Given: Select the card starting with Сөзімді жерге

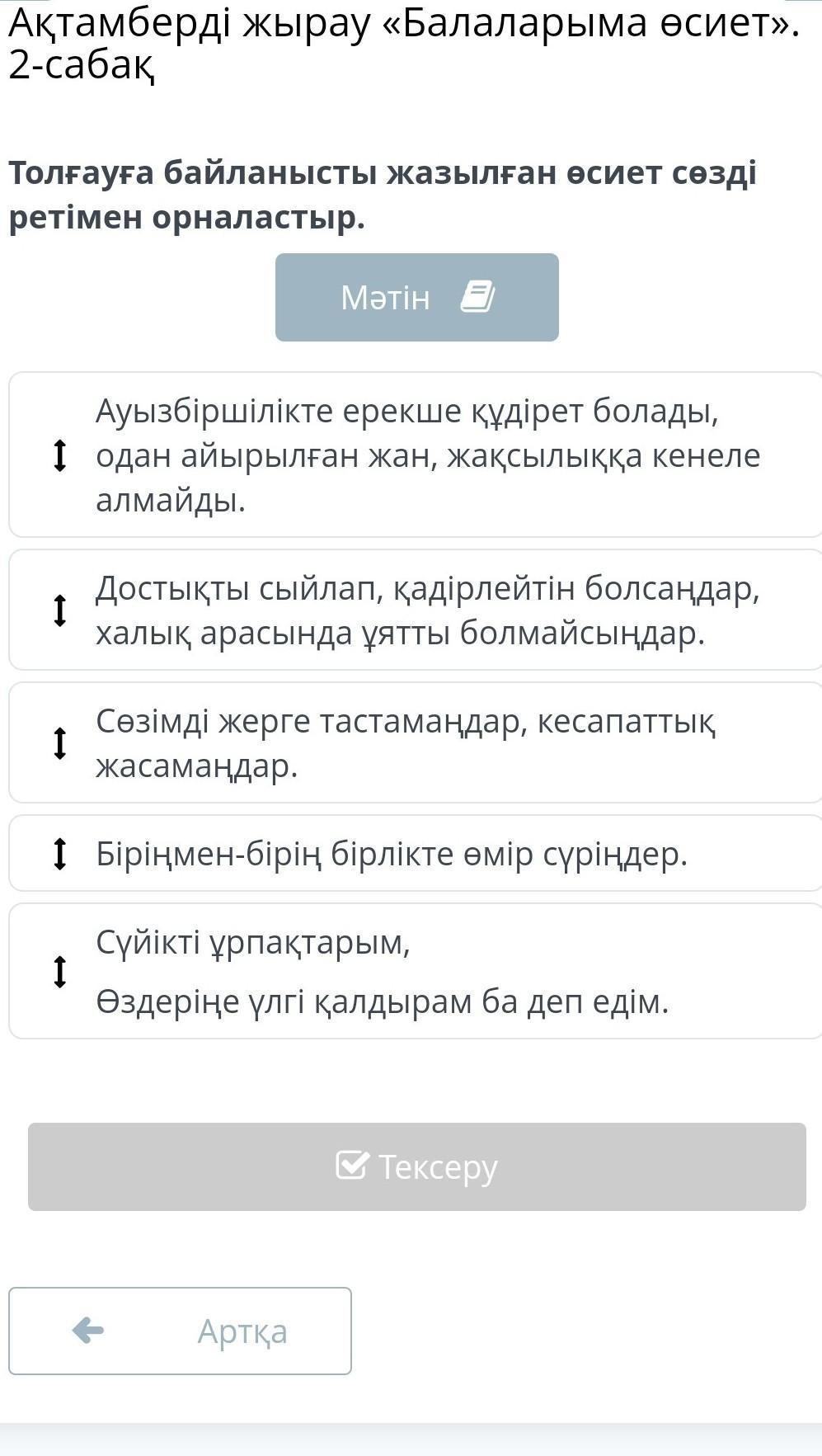Looking at the screenshot, I should 416,742.
